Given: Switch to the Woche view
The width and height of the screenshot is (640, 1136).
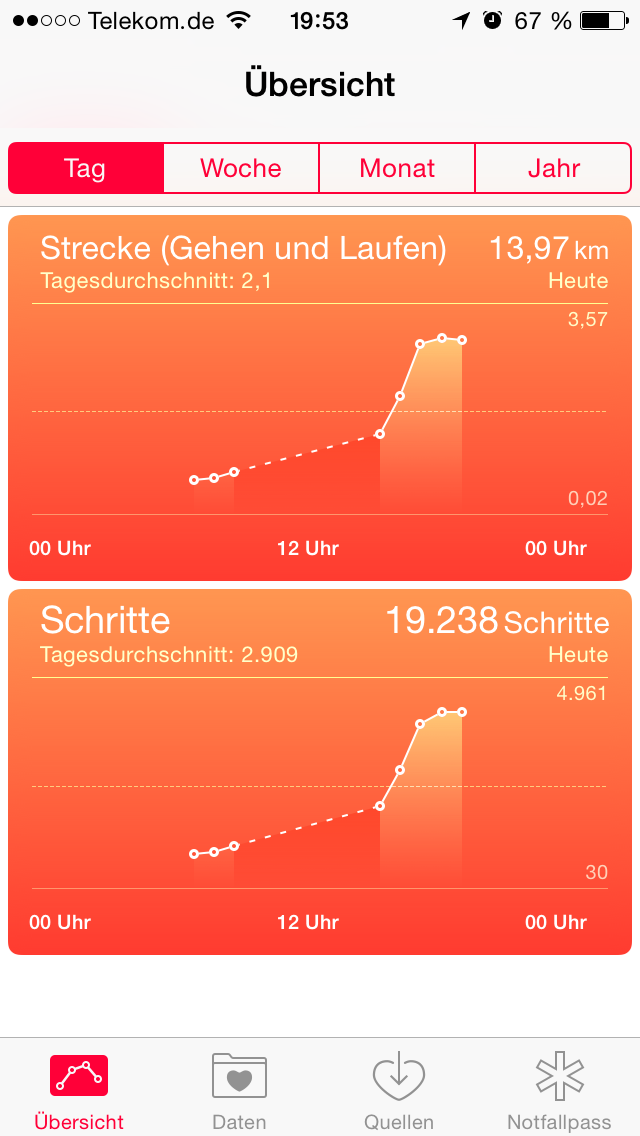Looking at the screenshot, I should (241, 168).
